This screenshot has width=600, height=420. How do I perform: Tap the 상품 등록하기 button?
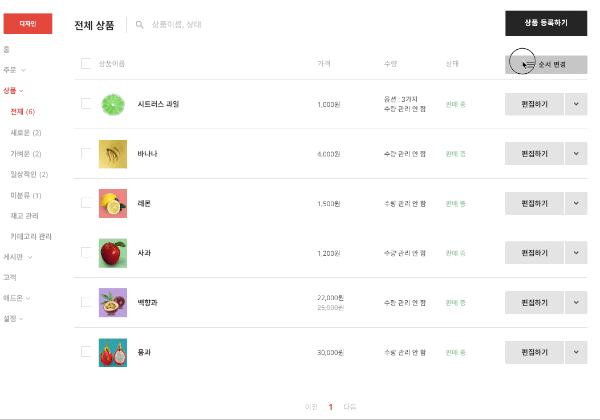(x=545, y=22)
